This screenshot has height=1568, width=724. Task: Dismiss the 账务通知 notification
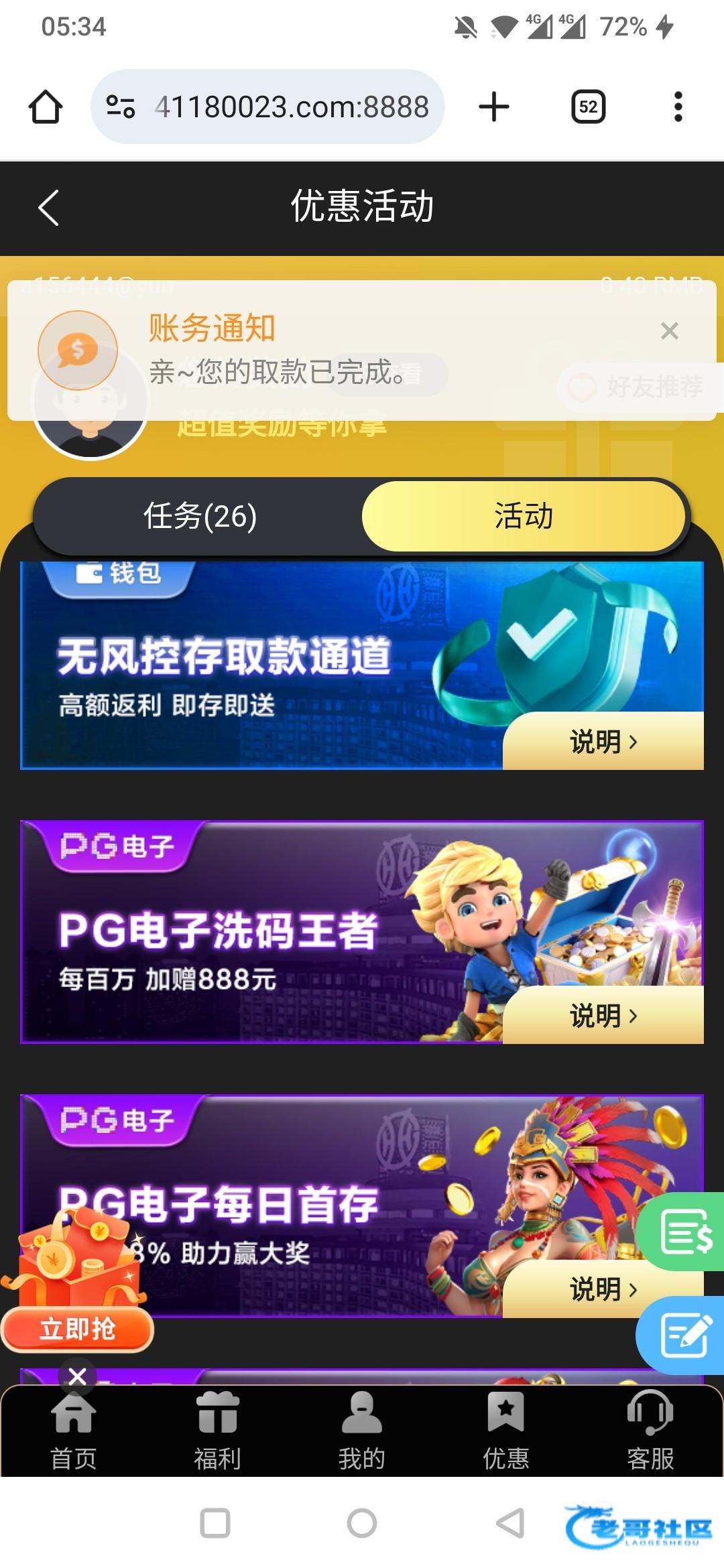(x=669, y=330)
